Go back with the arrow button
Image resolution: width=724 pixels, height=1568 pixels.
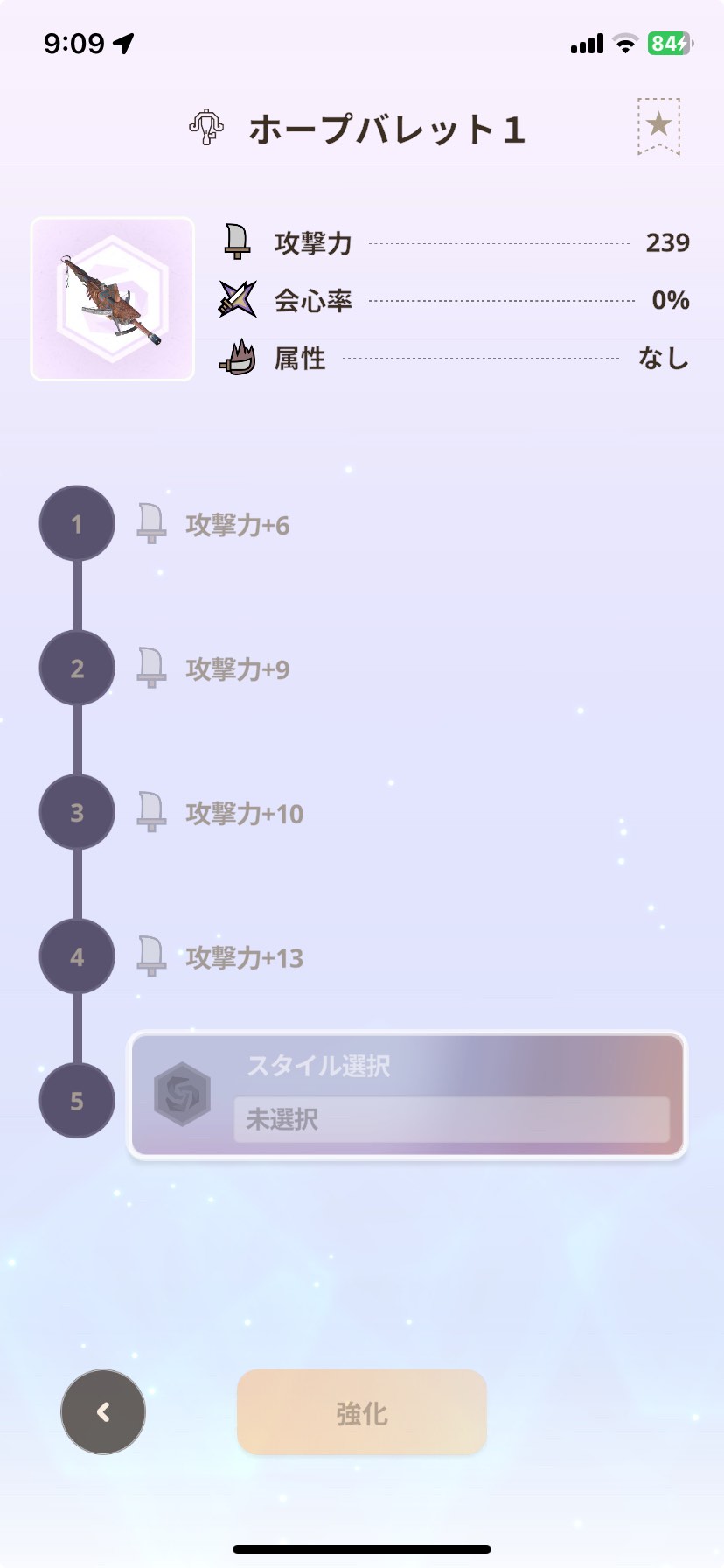pyautogui.click(x=103, y=1411)
